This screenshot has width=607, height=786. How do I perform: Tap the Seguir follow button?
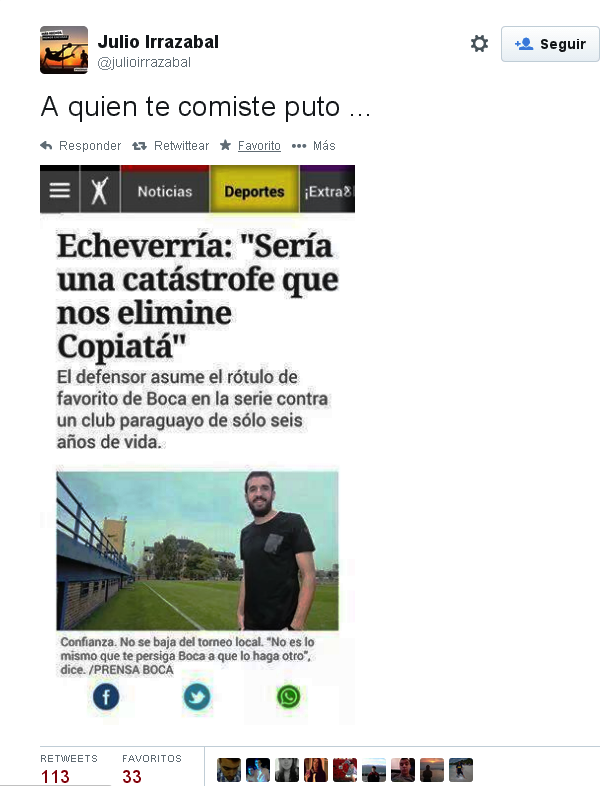click(x=550, y=44)
